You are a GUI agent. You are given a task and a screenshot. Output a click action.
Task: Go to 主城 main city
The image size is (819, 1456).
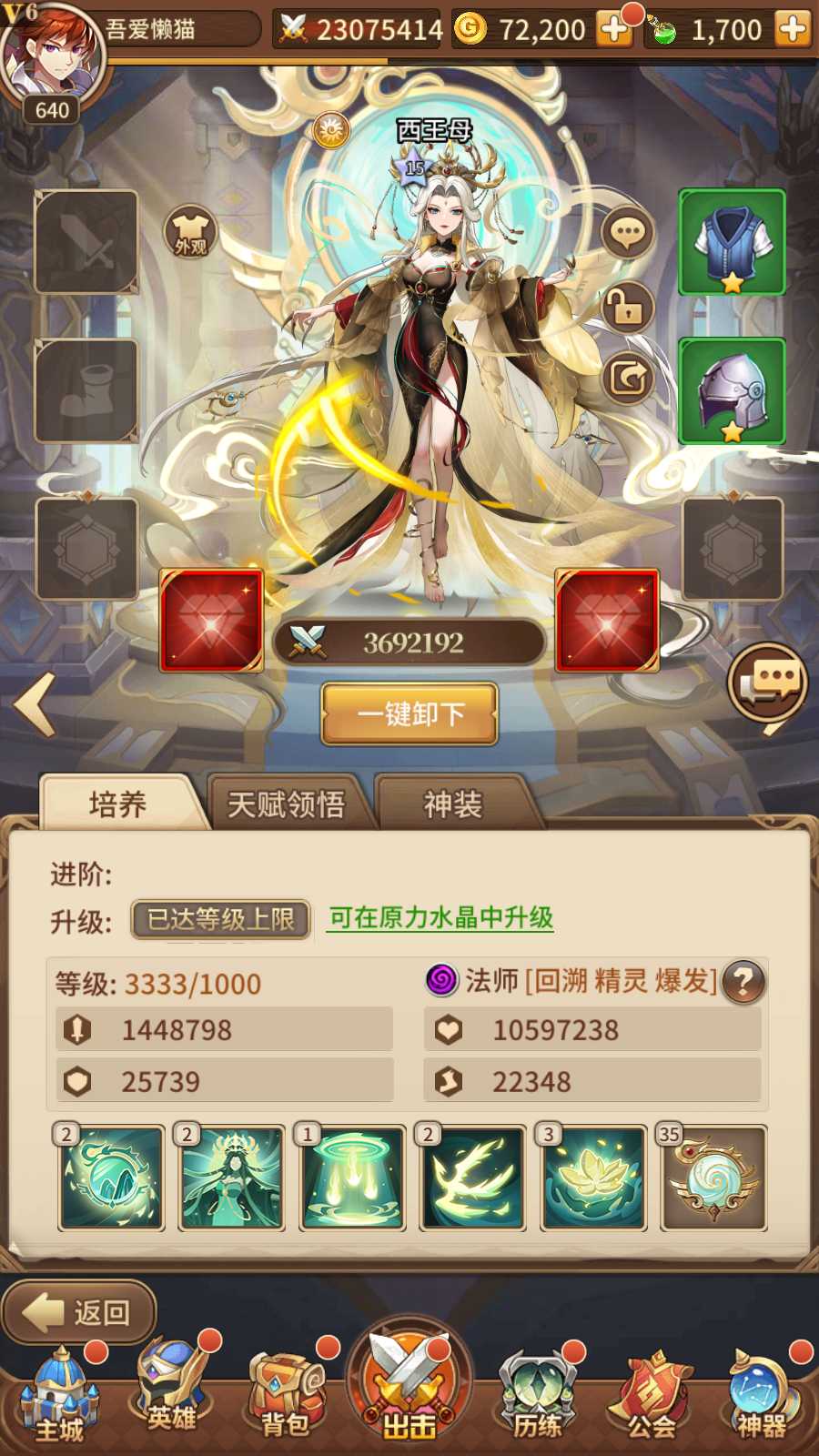coord(60,1399)
